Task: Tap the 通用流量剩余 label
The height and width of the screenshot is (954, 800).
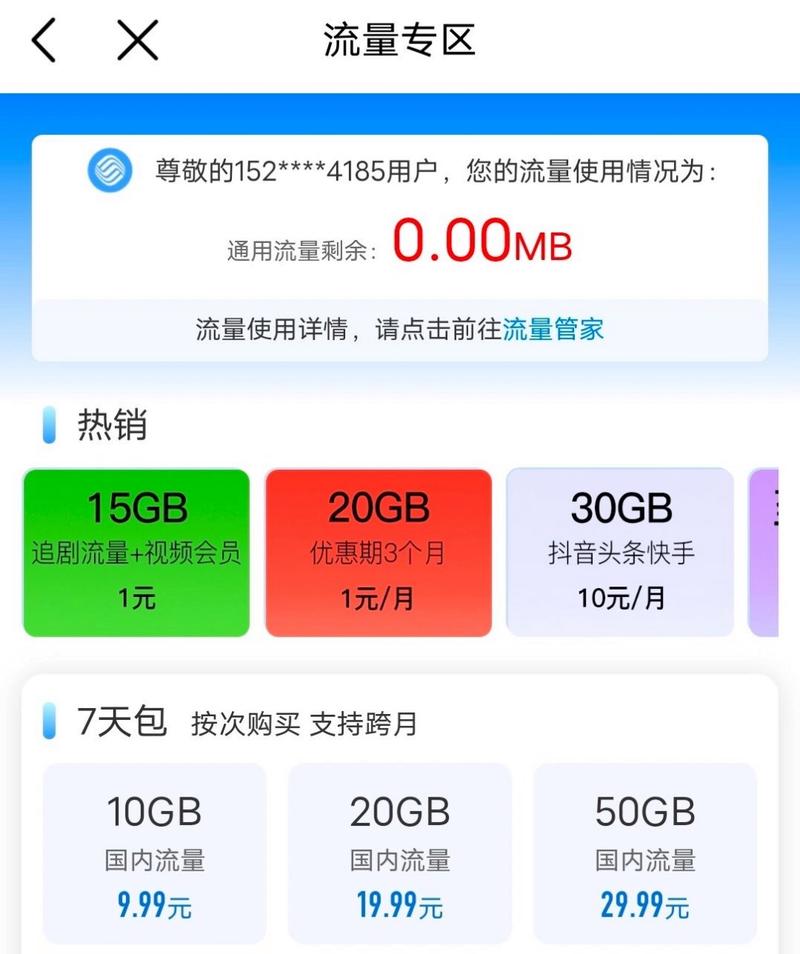Action: click(300, 243)
